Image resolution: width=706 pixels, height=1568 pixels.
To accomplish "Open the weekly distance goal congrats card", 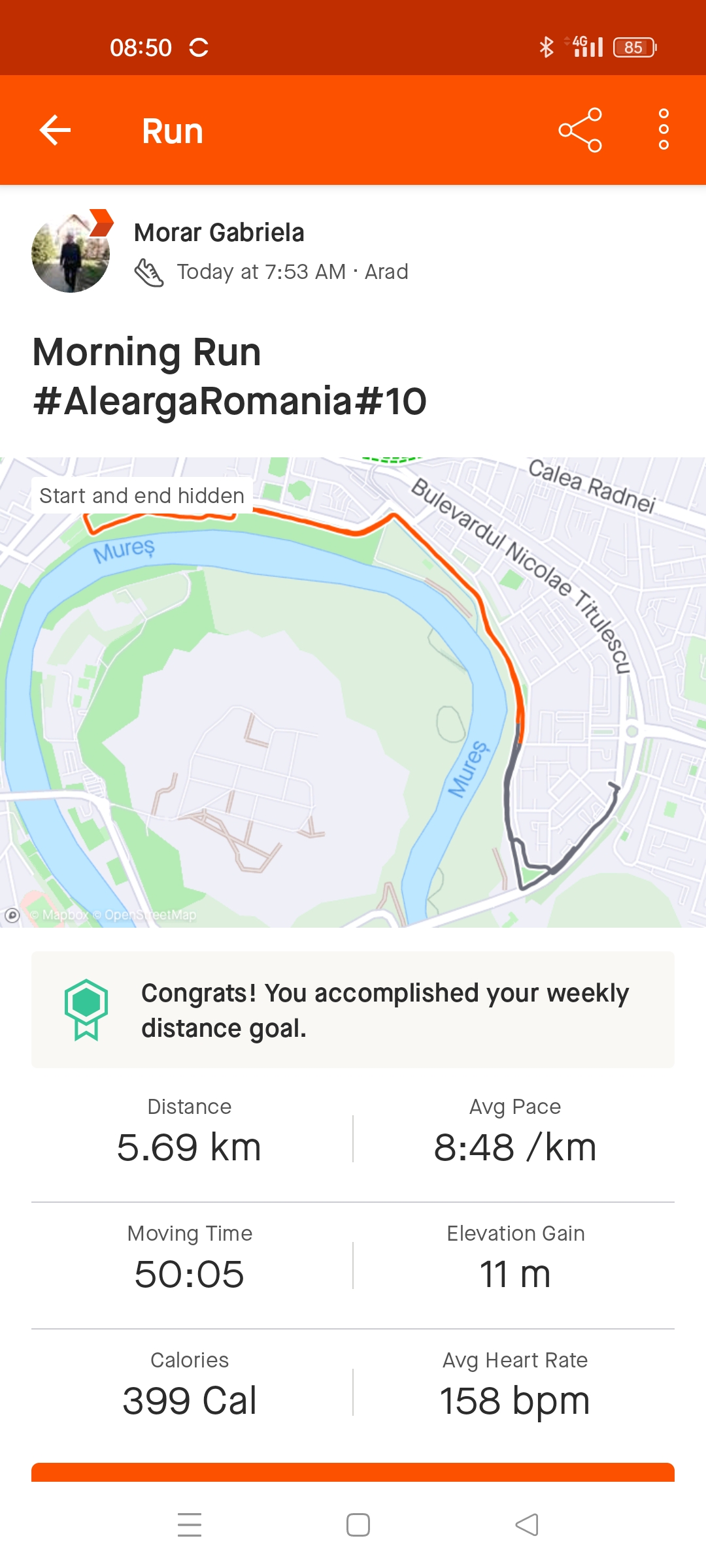I will point(353,1010).
